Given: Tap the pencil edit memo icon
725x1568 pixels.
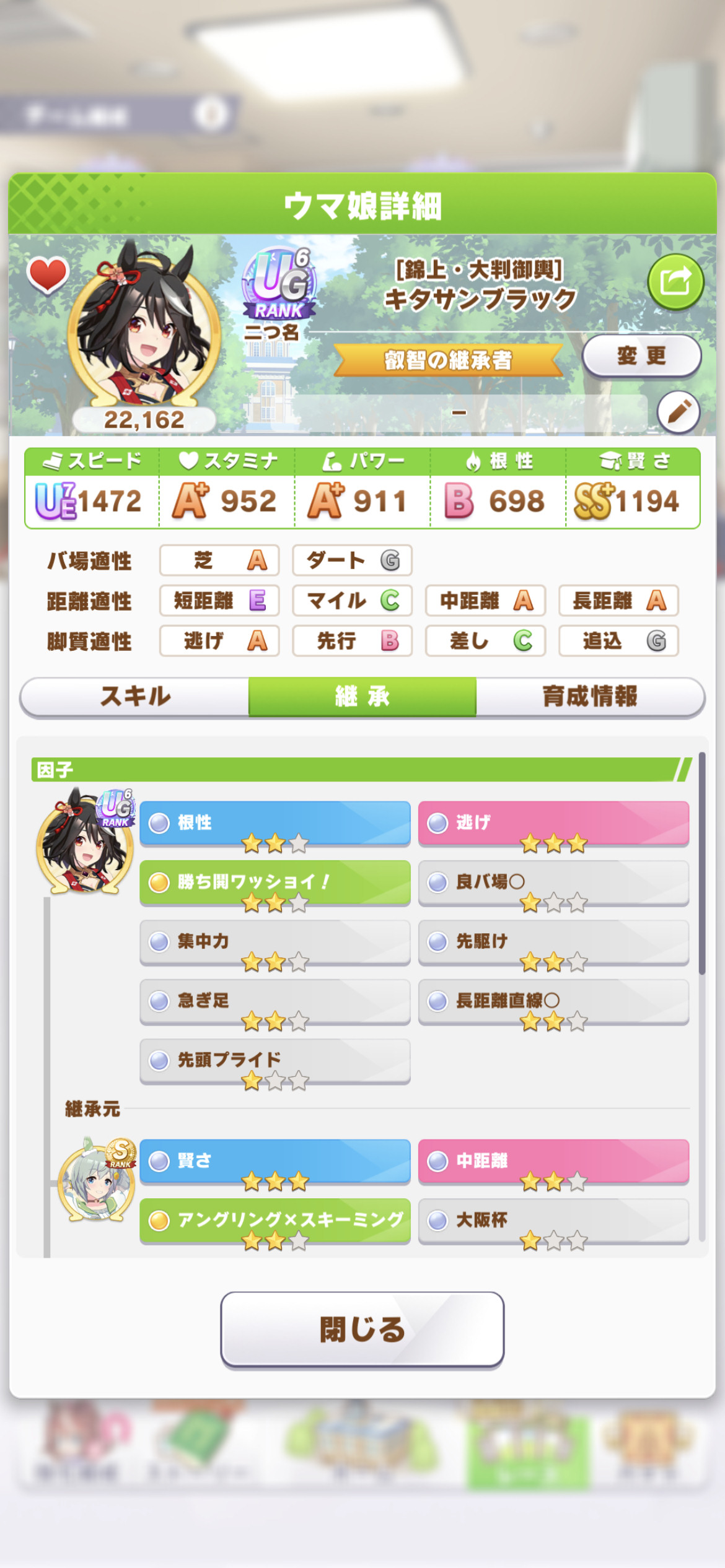Looking at the screenshot, I should click(x=679, y=412).
